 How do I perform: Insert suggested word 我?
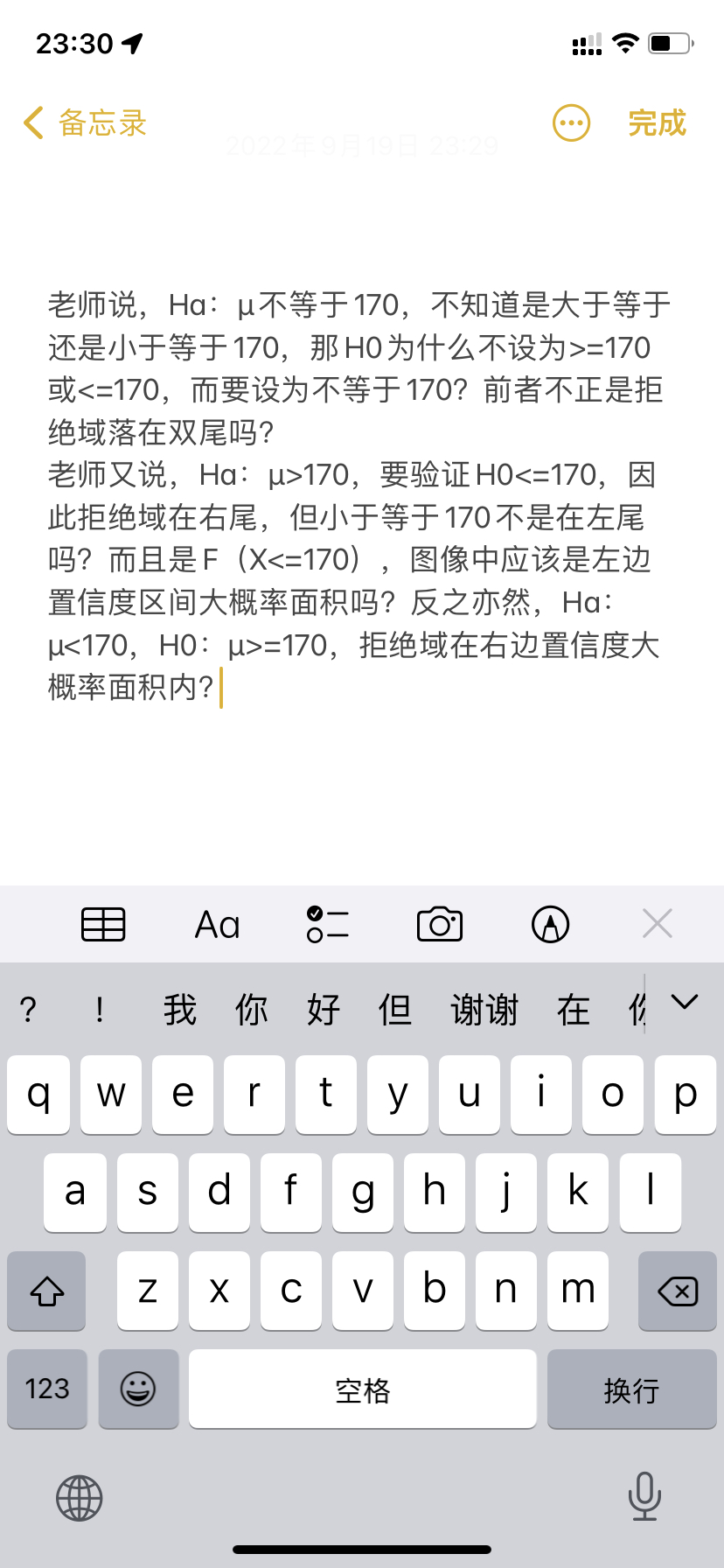pos(179,1010)
